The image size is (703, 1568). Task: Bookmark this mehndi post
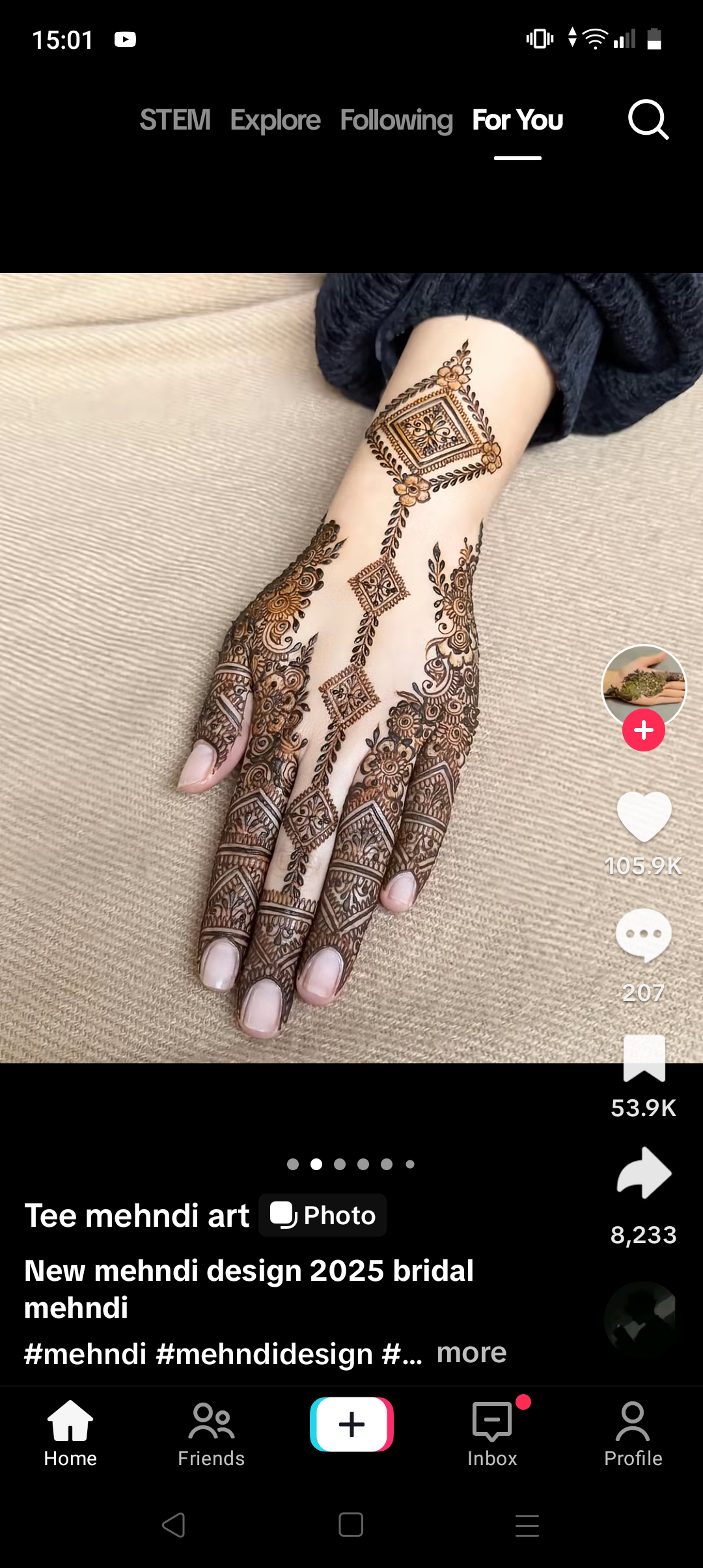(644, 1058)
